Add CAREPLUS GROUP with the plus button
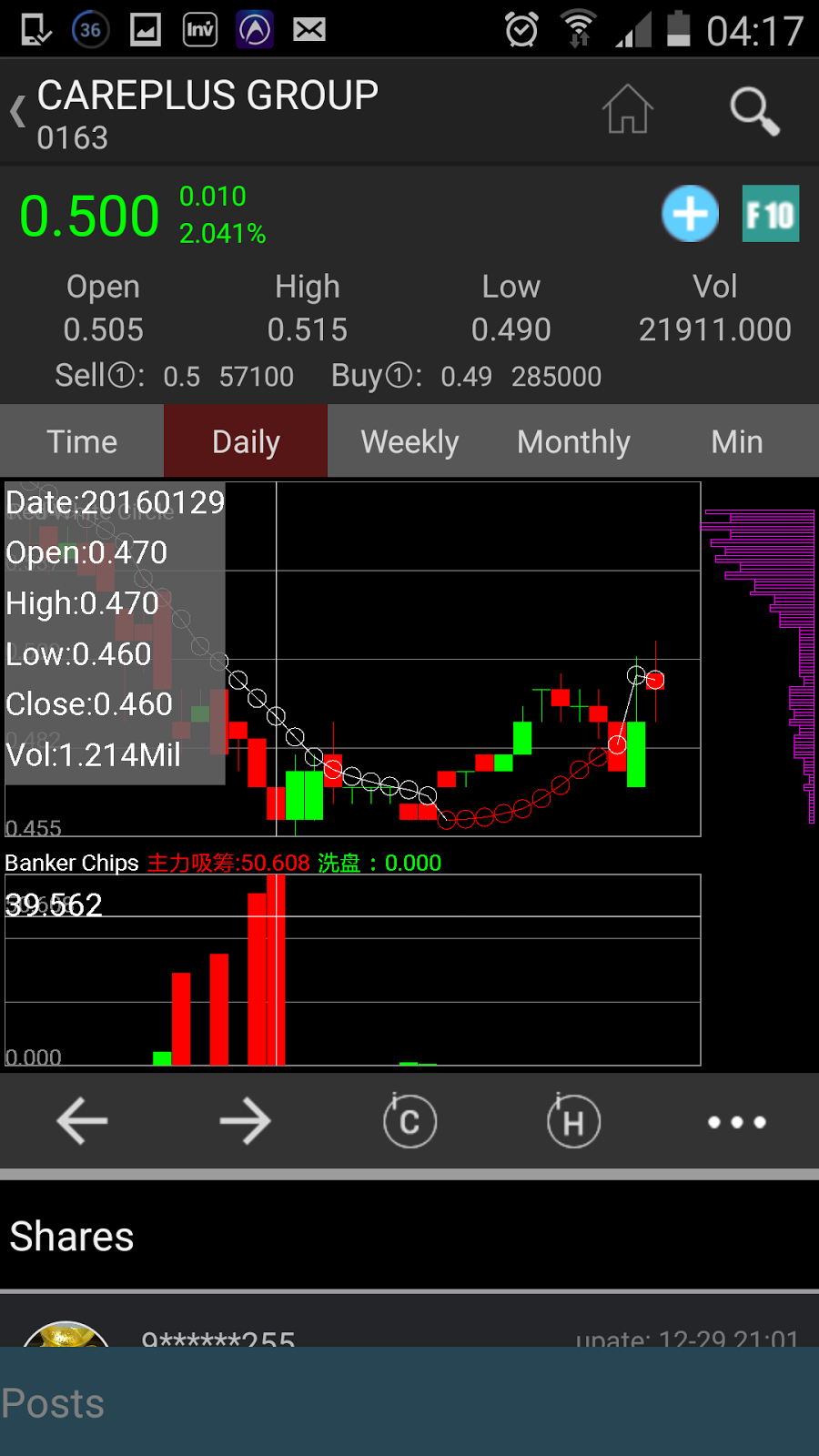Image resolution: width=819 pixels, height=1456 pixels. (x=690, y=214)
